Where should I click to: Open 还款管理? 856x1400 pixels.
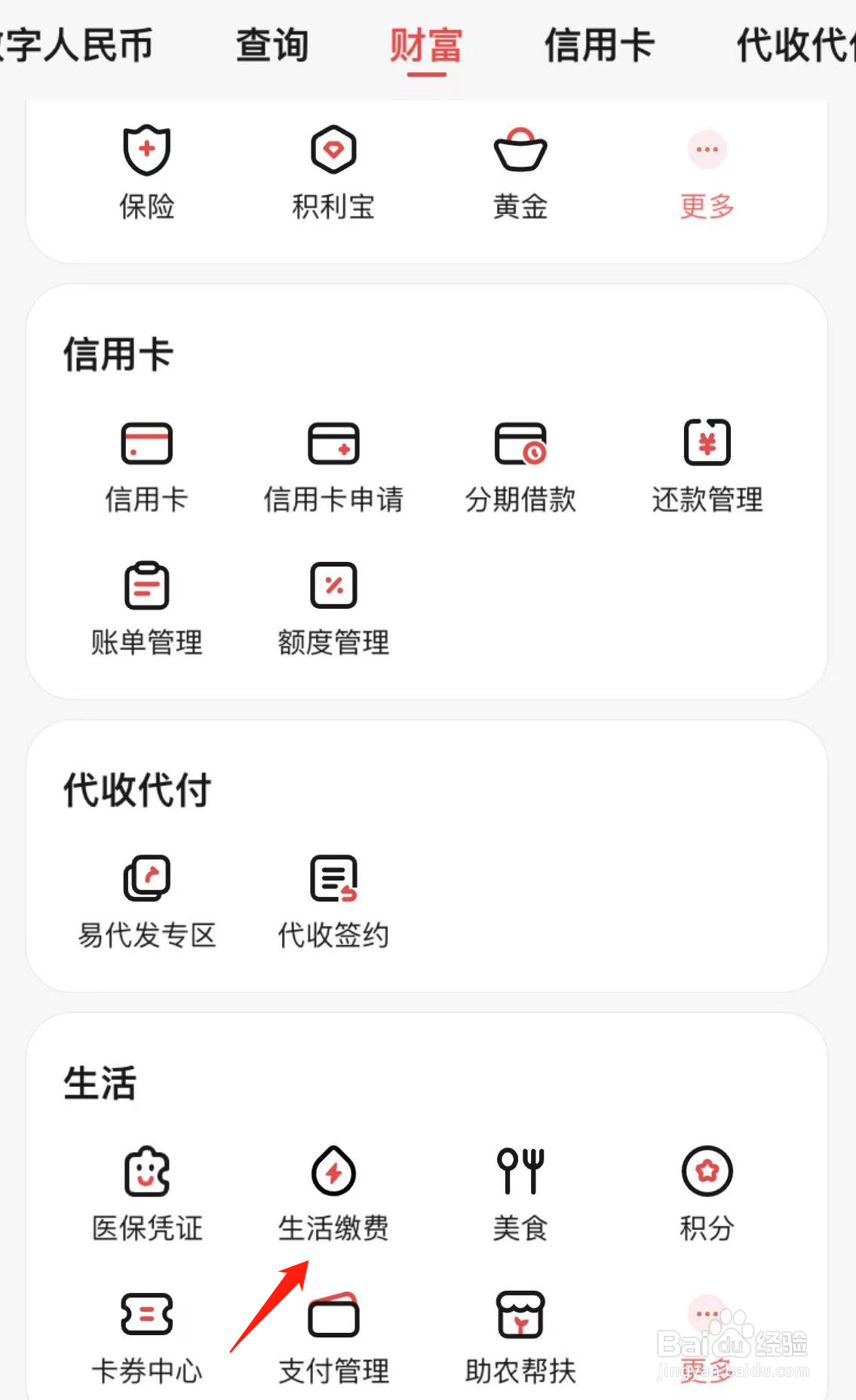[707, 468]
